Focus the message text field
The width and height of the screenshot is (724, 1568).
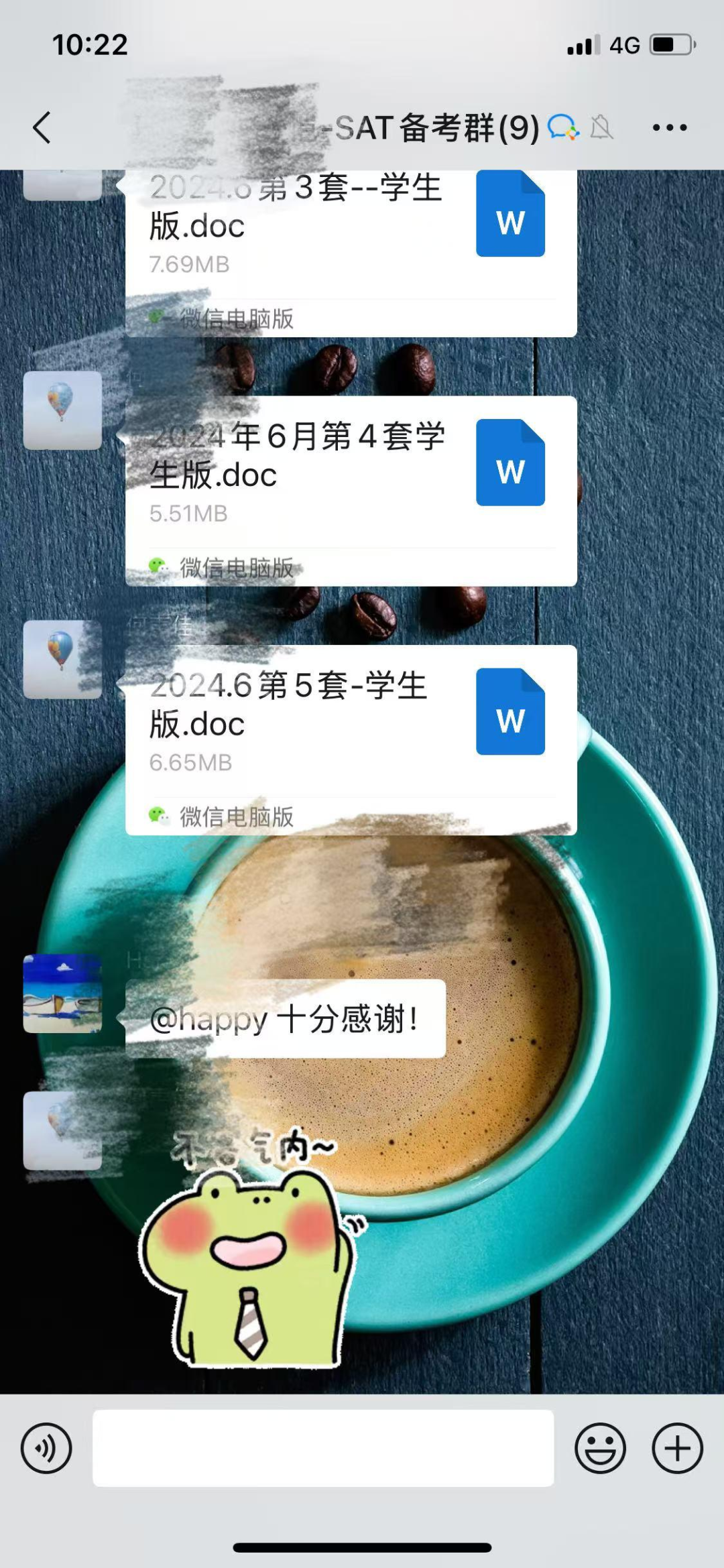(x=323, y=1448)
